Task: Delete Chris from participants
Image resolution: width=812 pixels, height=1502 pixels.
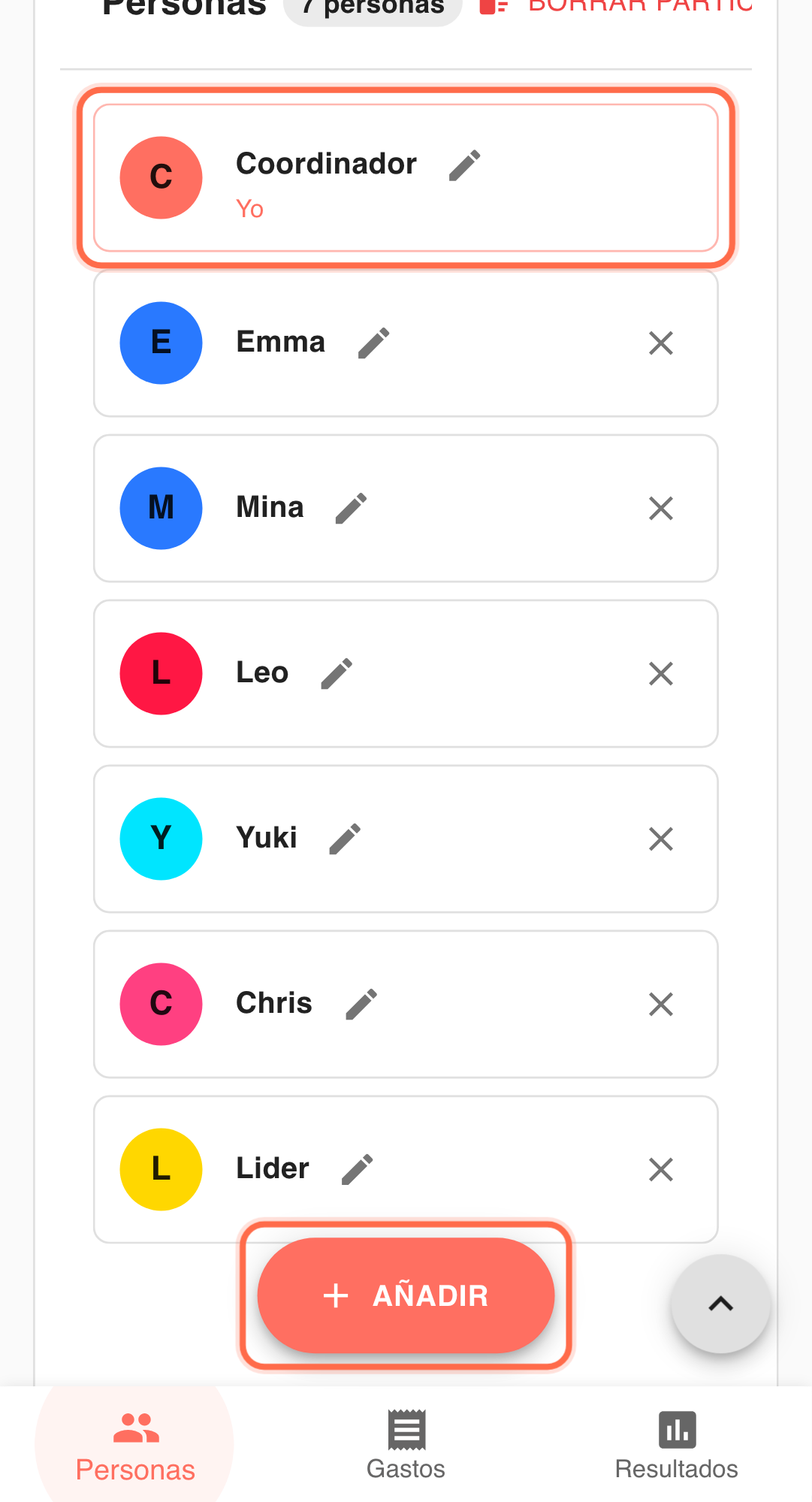Action: (661, 1005)
